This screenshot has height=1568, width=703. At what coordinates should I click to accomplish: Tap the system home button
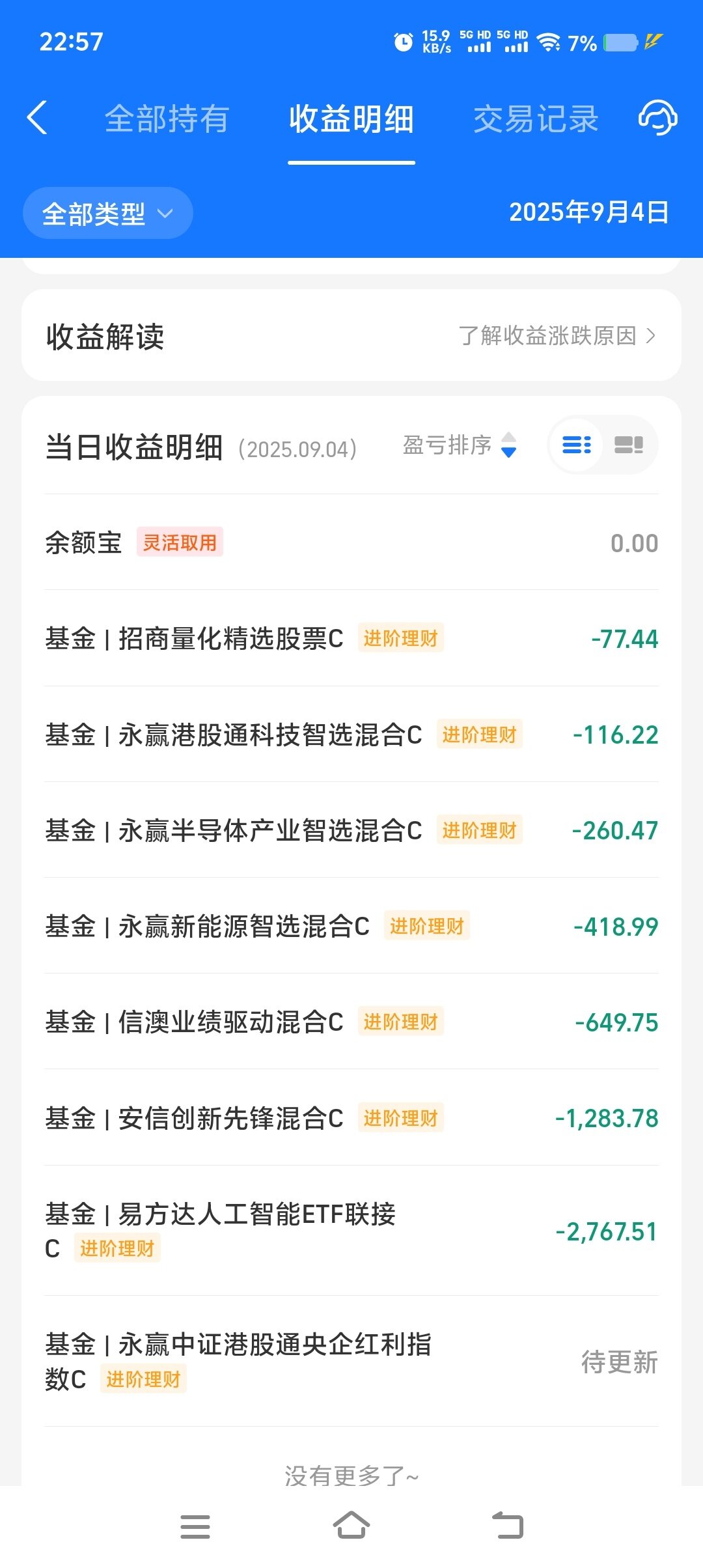(x=351, y=1526)
